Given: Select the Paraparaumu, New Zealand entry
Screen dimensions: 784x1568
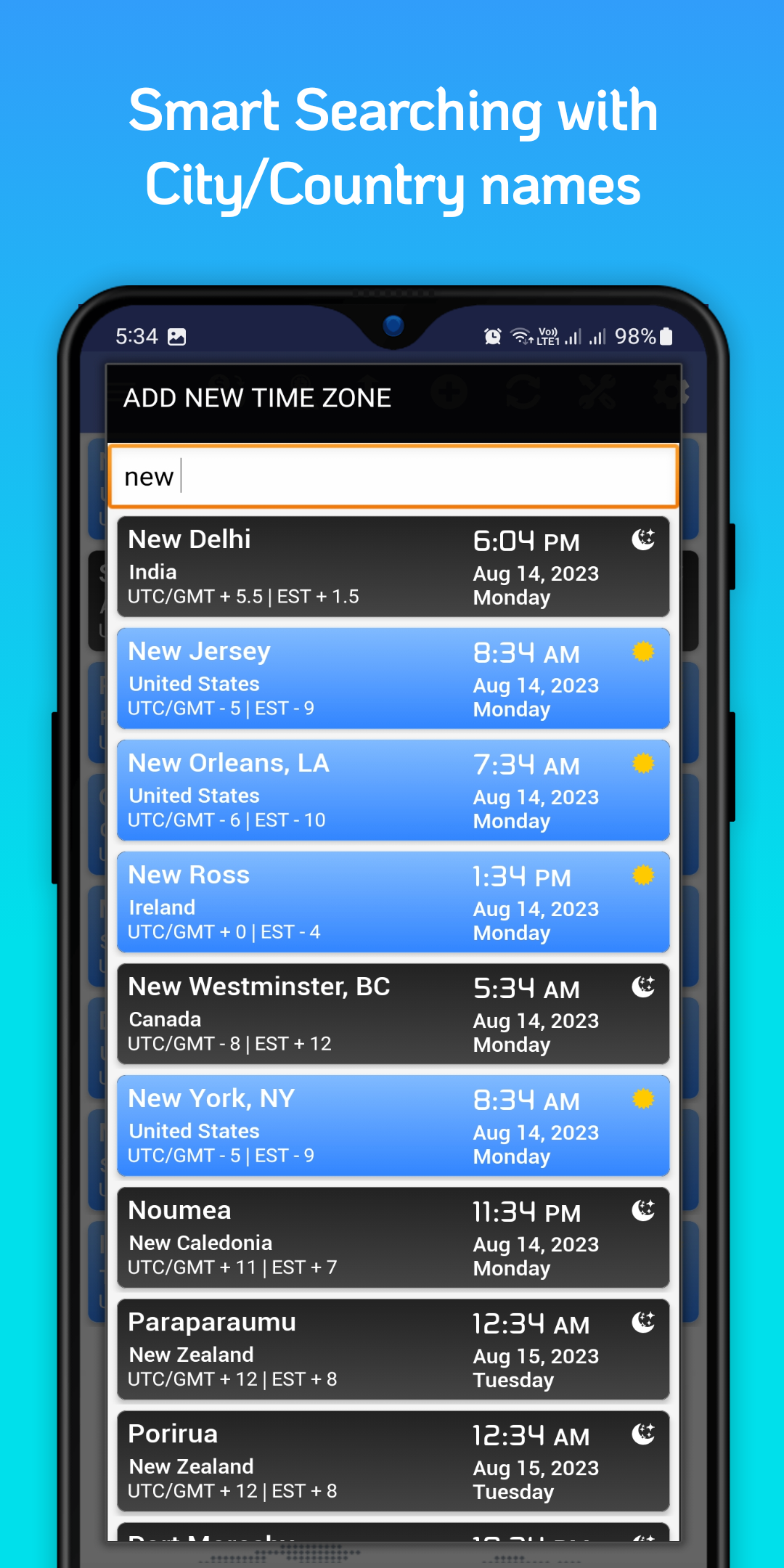Looking at the screenshot, I should 392,1349.
